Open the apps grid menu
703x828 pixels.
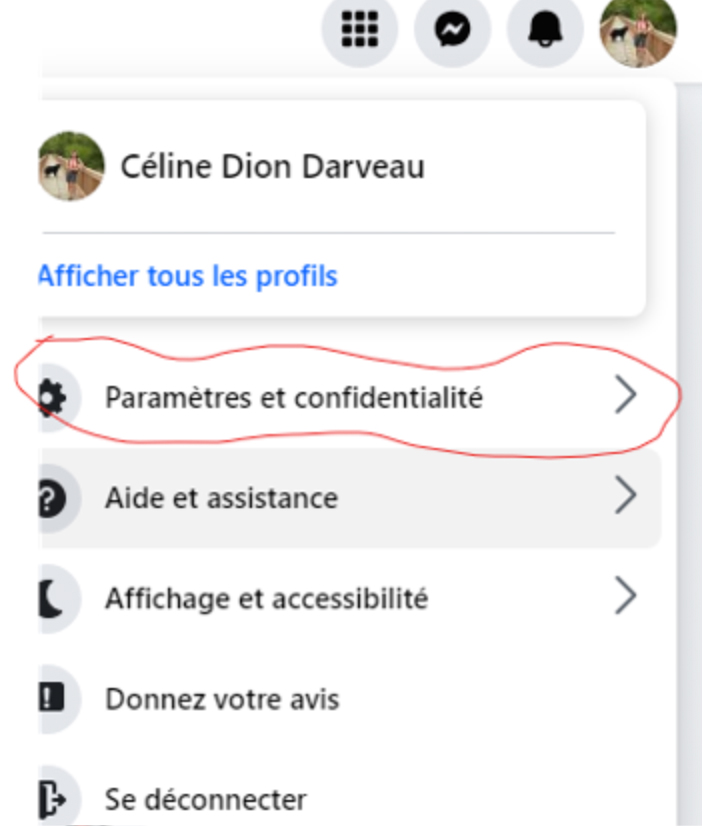(360, 30)
